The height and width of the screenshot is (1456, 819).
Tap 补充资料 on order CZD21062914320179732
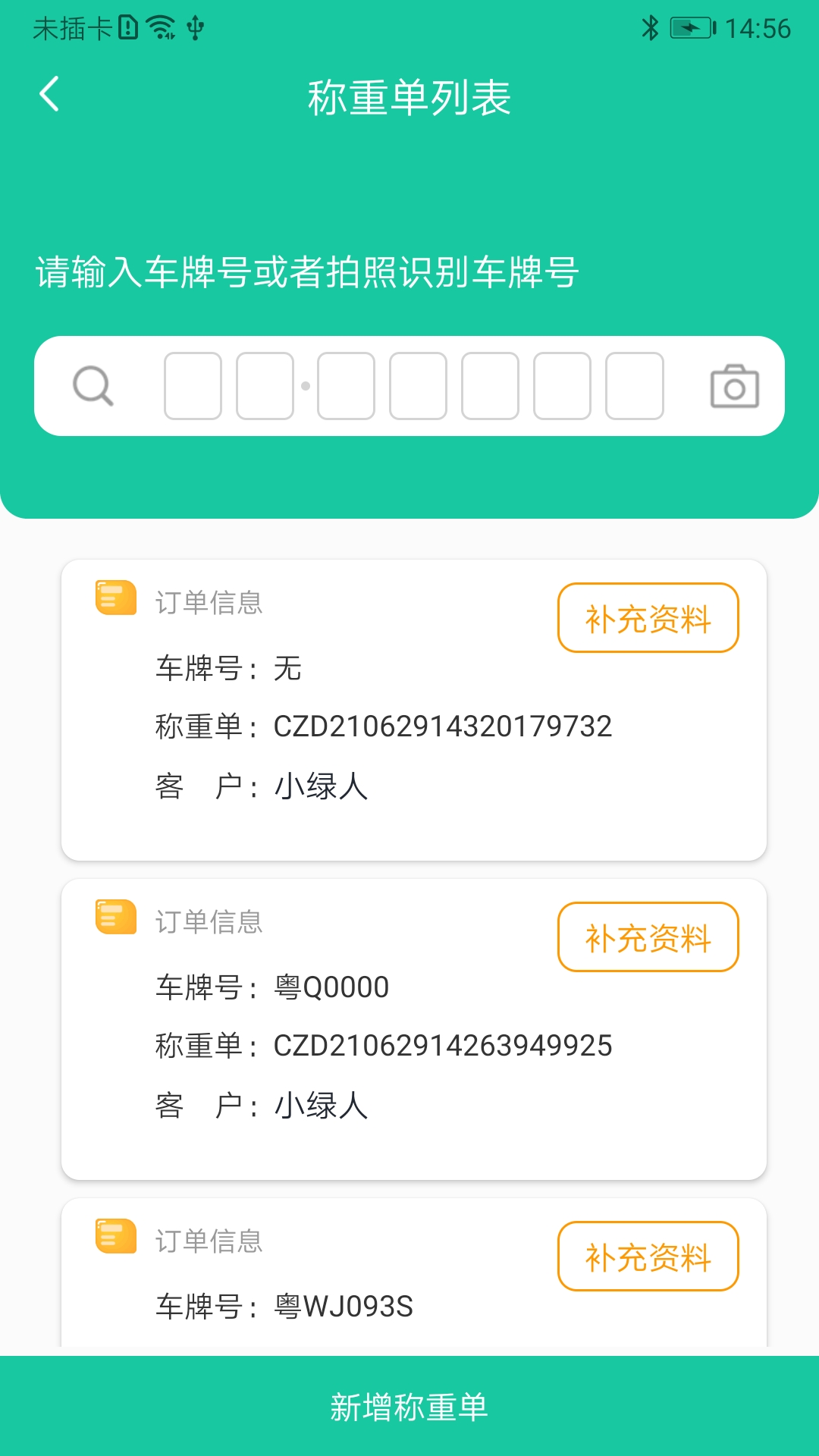647,617
